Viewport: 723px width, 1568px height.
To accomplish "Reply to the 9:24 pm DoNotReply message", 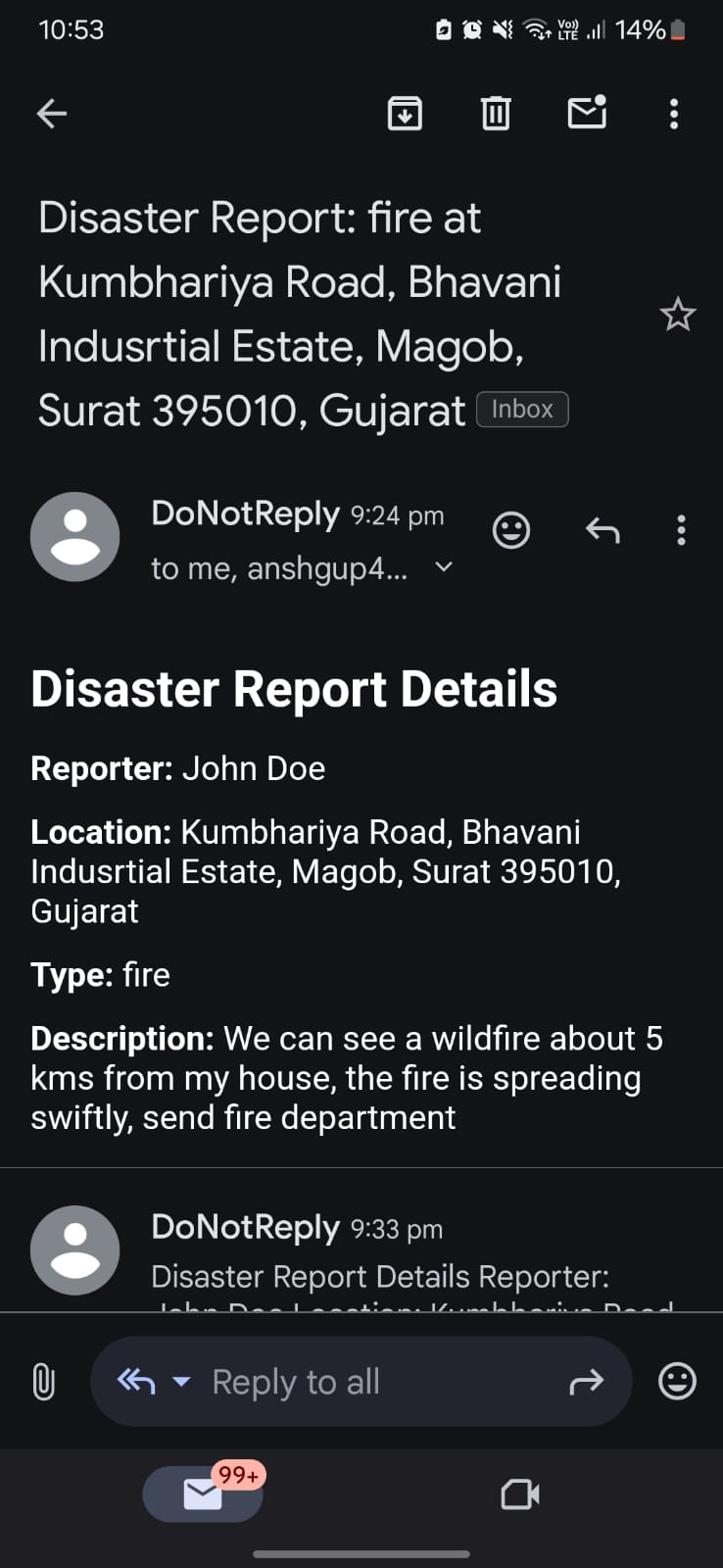I will tap(602, 530).
